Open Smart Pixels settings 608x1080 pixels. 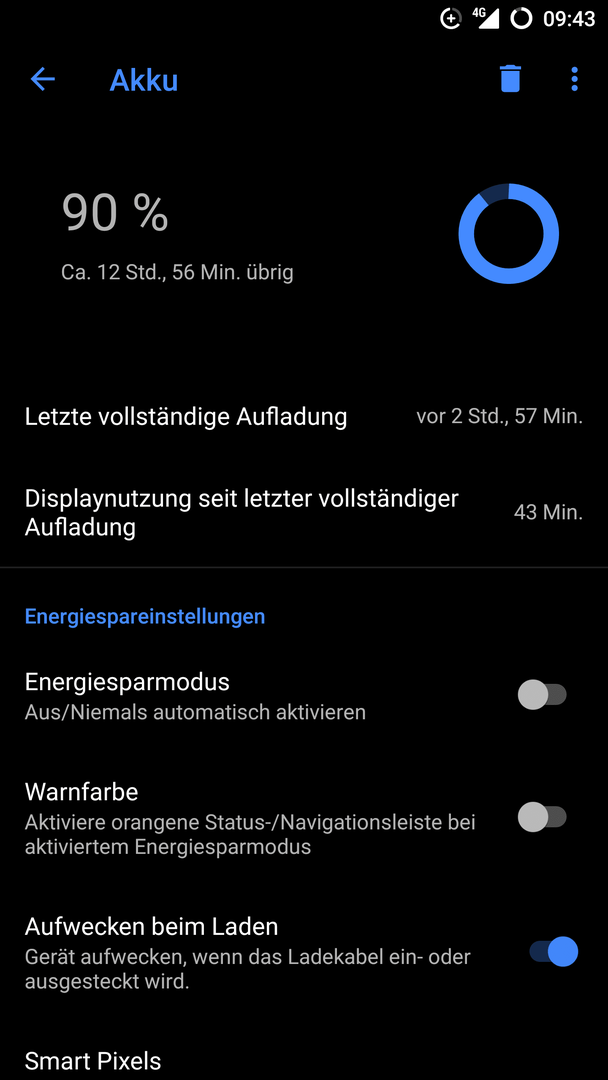click(x=304, y=1061)
